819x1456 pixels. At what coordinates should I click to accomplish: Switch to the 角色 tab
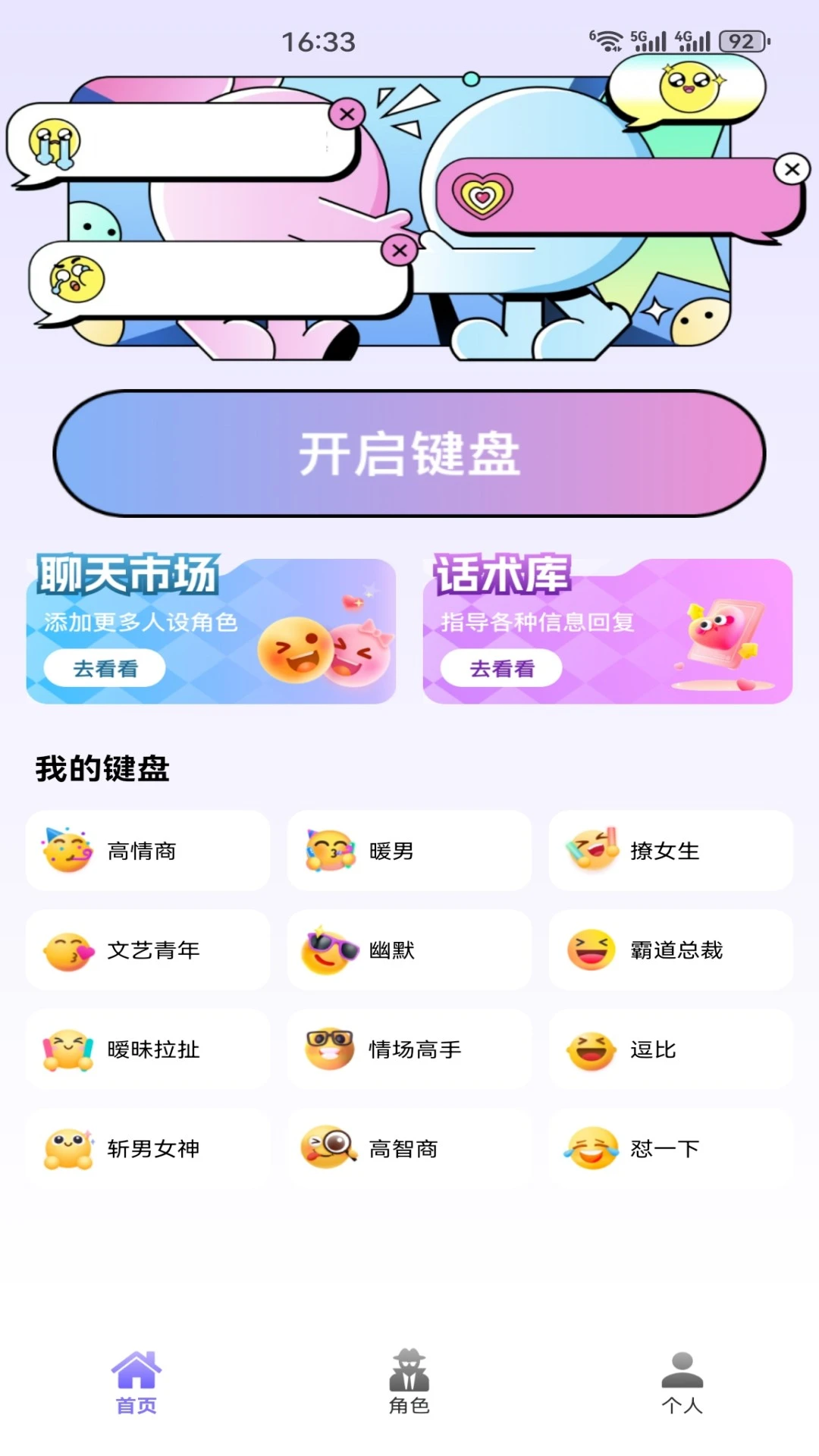click(x=409, y=1382)
